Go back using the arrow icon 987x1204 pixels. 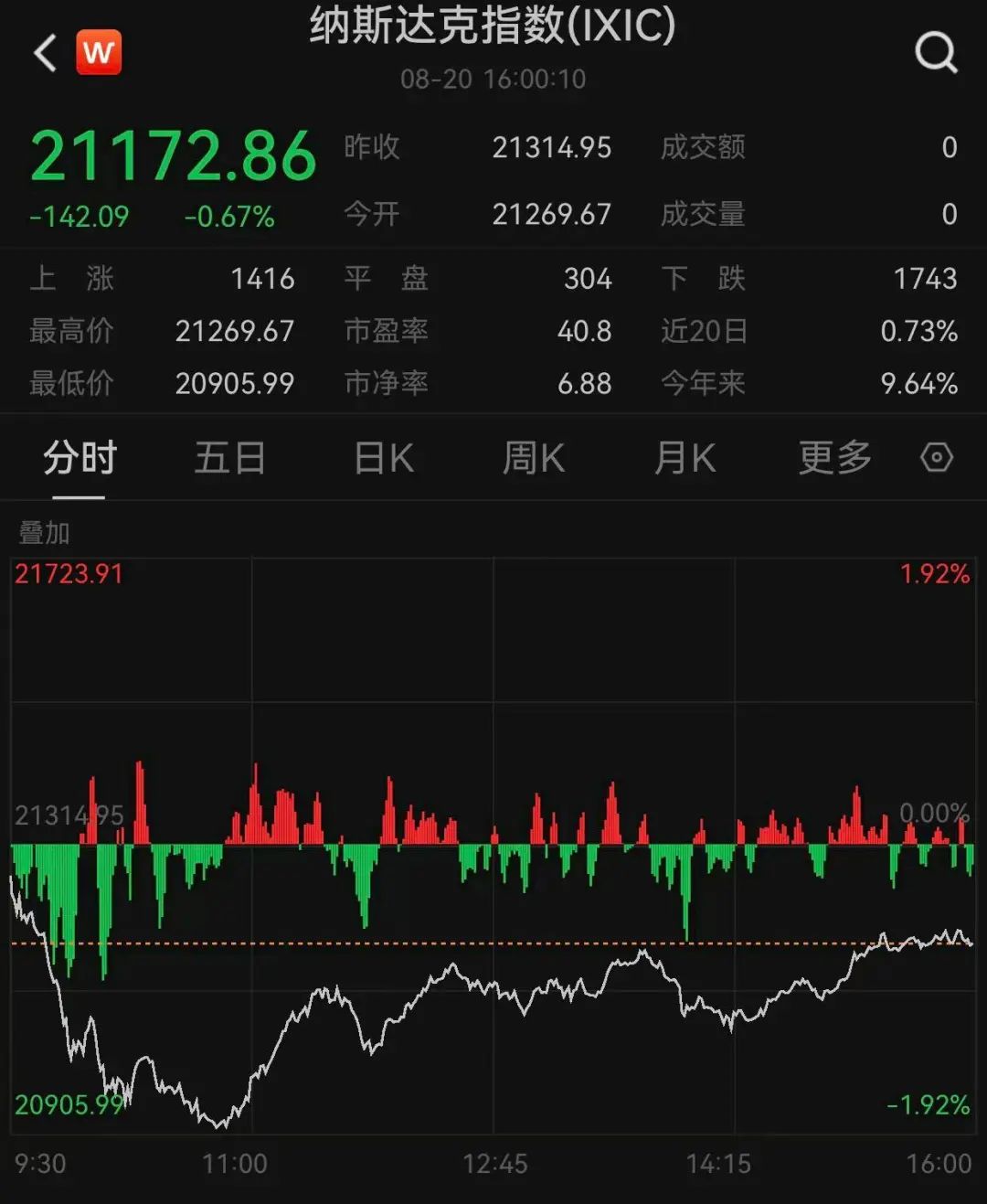click(45, 53)
